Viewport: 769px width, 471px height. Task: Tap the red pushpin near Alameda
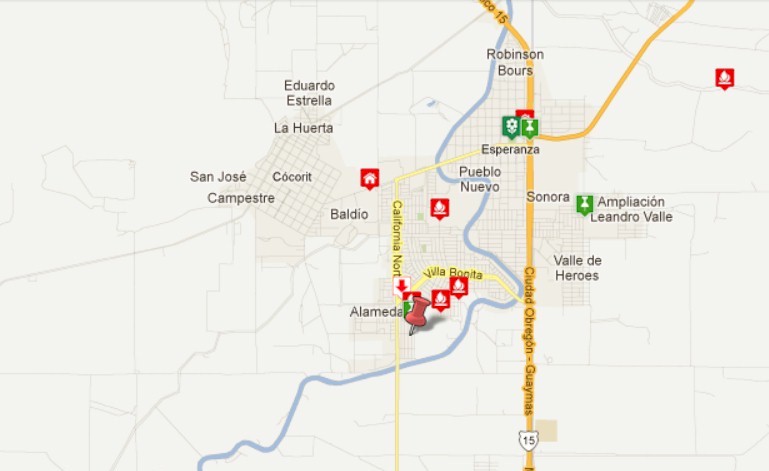(419, 310)
